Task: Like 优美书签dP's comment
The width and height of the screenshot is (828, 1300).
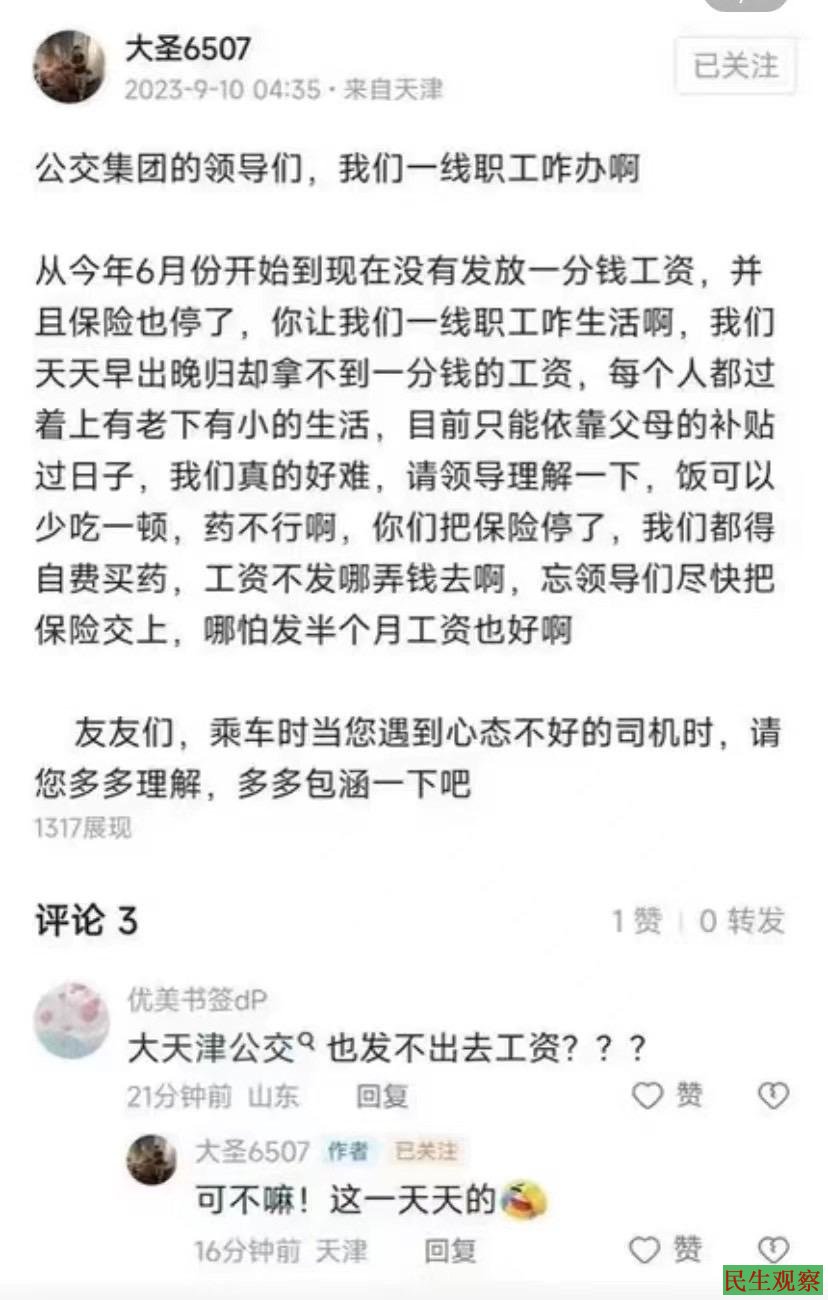Action: (667, 1096)
